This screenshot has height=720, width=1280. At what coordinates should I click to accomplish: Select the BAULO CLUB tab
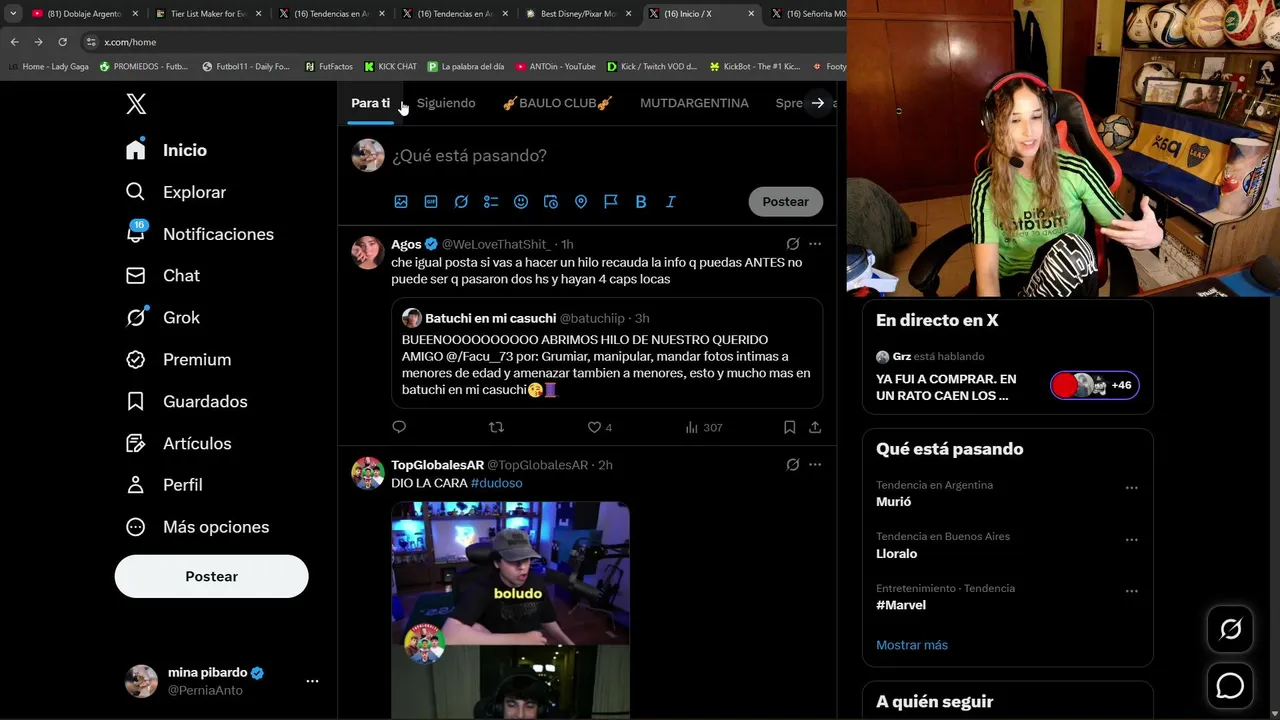click(557, 103)
